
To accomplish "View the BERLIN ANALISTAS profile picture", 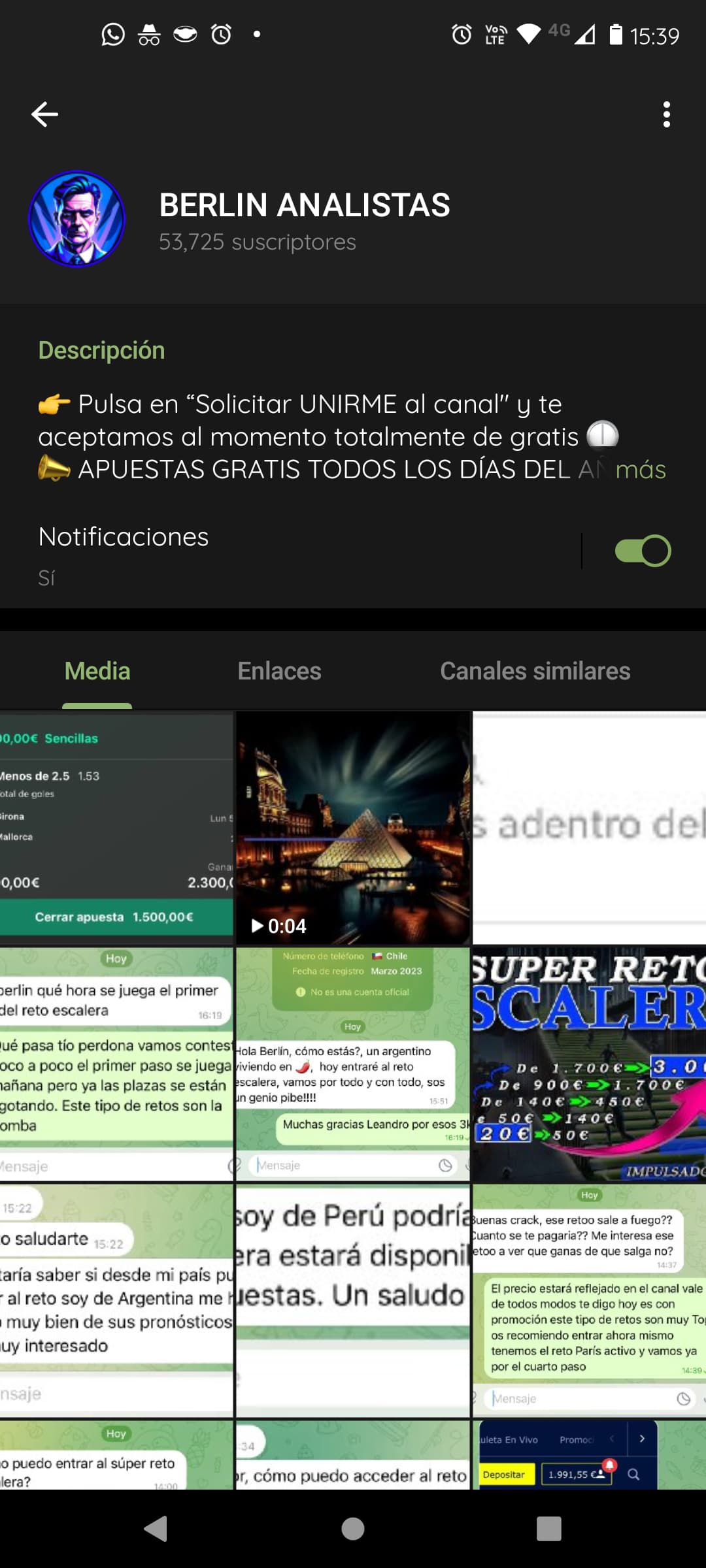I will point(77,219).
